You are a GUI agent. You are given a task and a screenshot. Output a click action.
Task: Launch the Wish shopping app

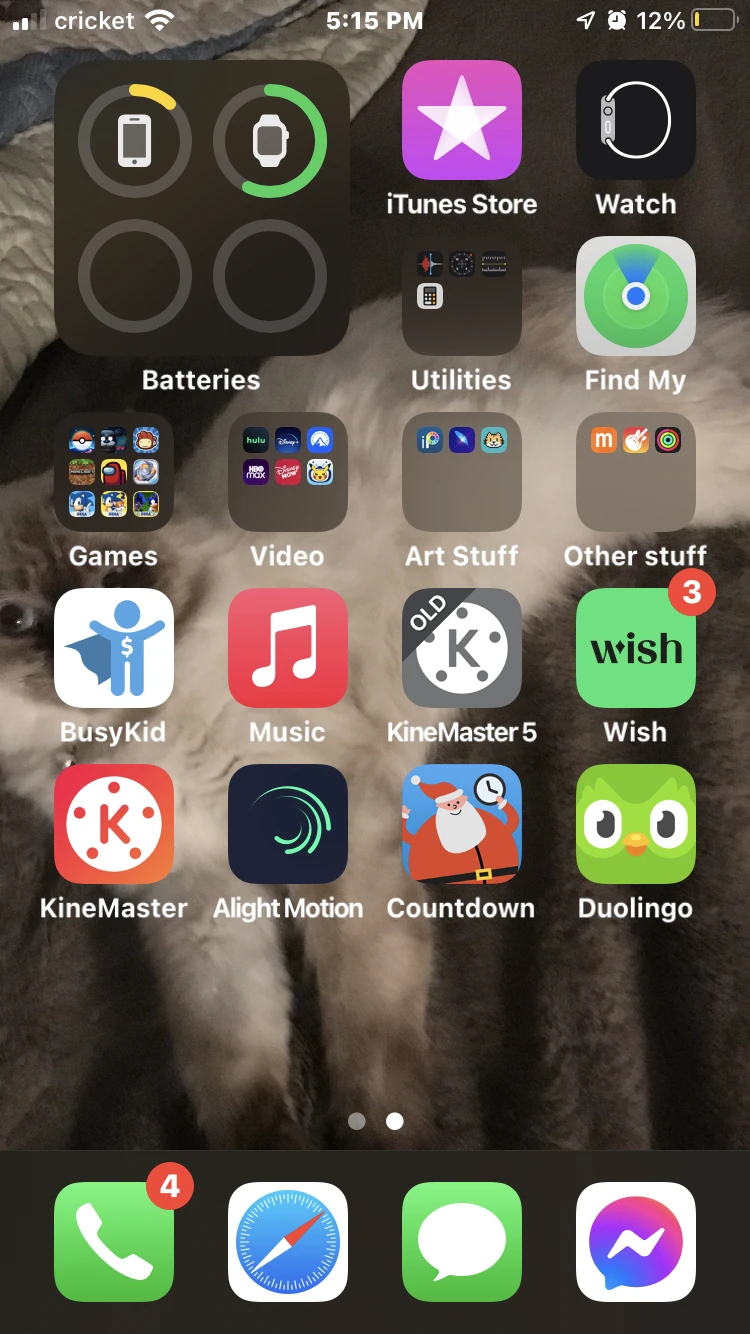pyautogui.click(x=636, y=647)
